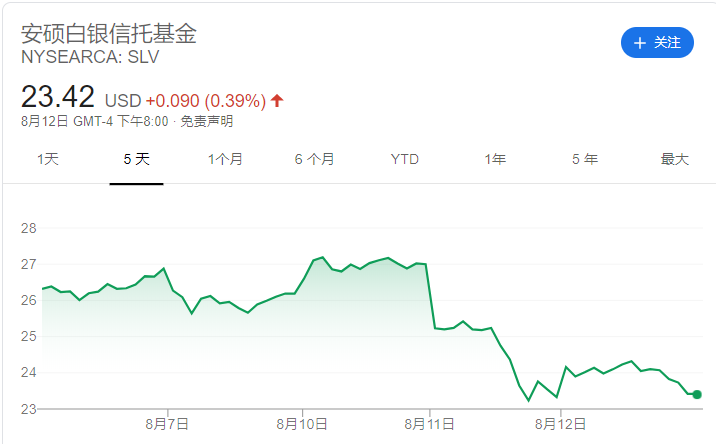The width and height of the screenshot is (716, 444).
Task: Switch to the 5 年 range
Action: [584, 159]
